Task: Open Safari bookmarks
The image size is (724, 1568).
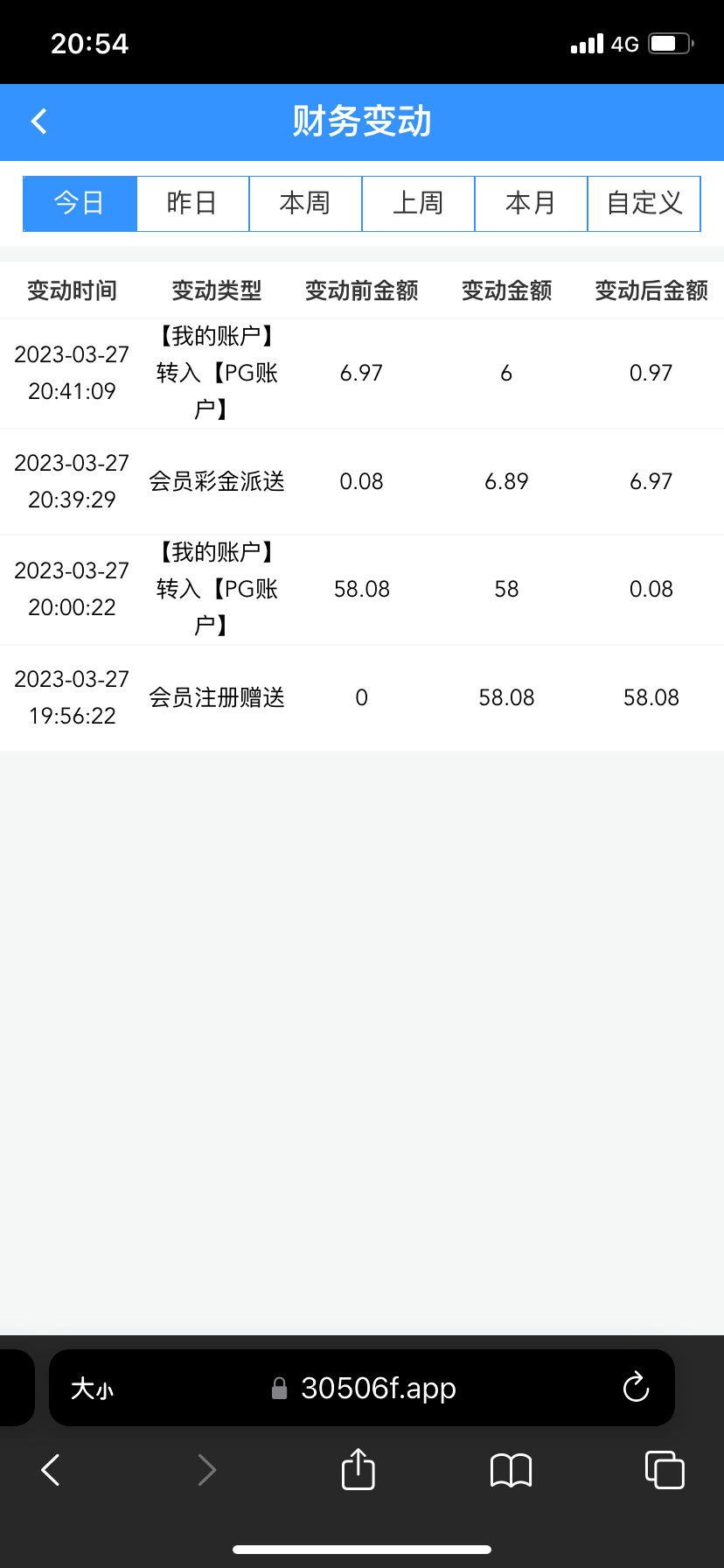Action: click(512, 1470)
